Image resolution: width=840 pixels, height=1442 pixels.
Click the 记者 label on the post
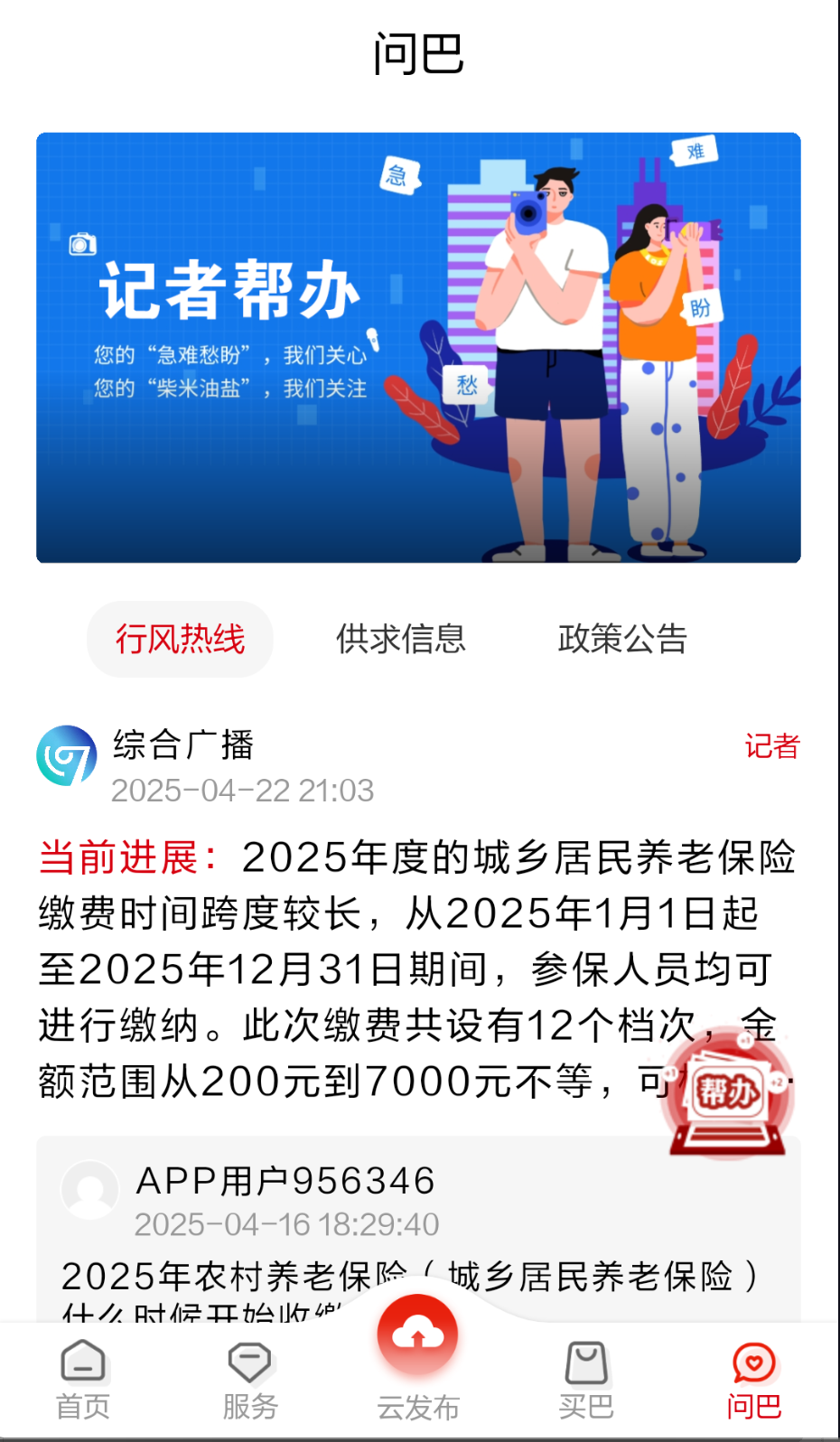tap(772, 746)
